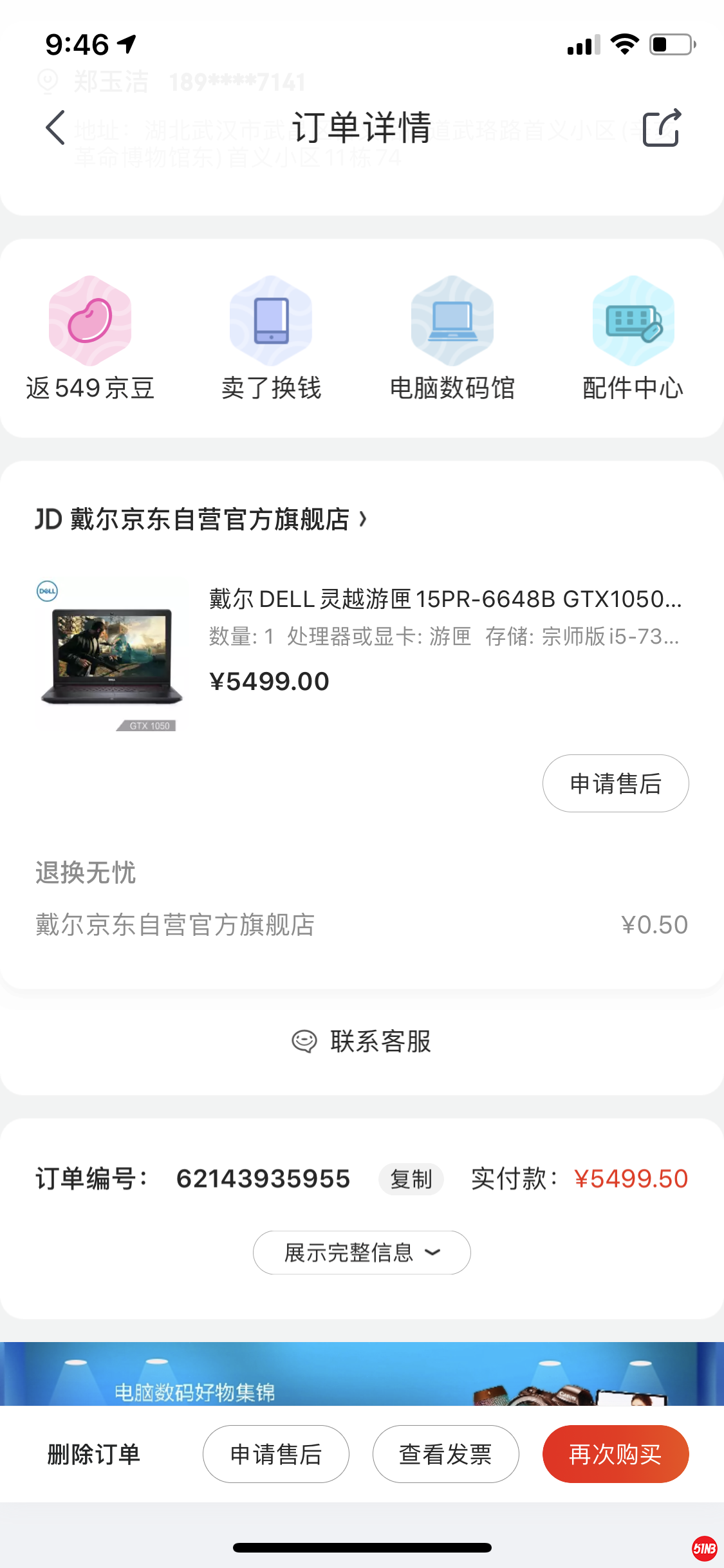
Task: Delete order via 删除订单
Action: pos(94,1453)
